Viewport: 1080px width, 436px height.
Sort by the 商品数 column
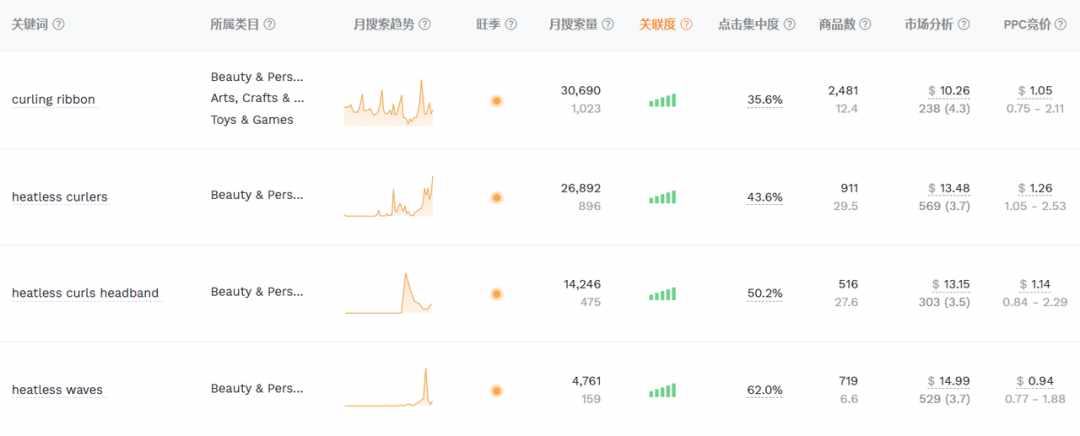click(x=837, y=24)
